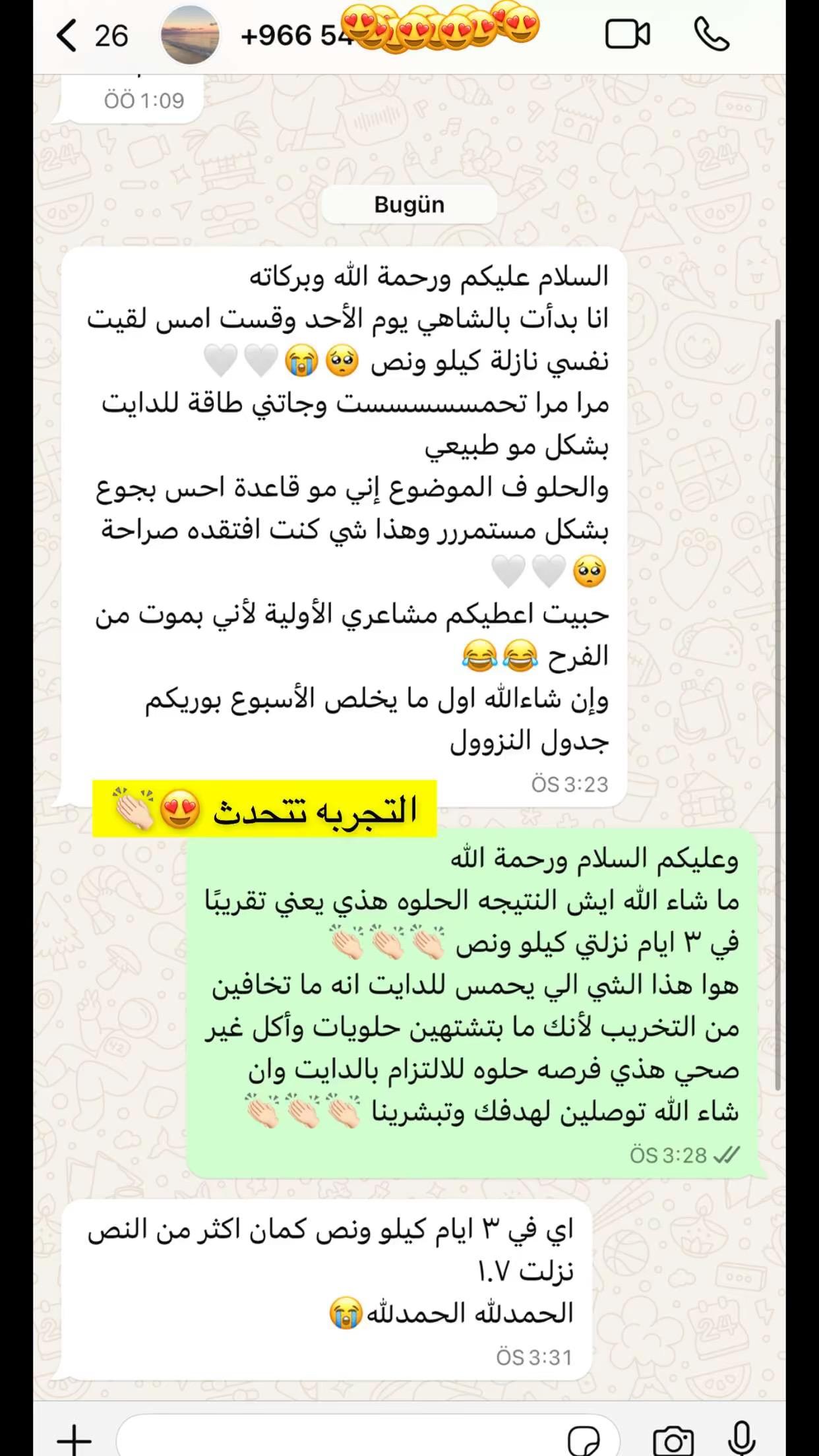The width and height of the screenshot is (819, 1456).
Task: Focus the message text field
Action: pyautogui.click(x=343, y=1438)
